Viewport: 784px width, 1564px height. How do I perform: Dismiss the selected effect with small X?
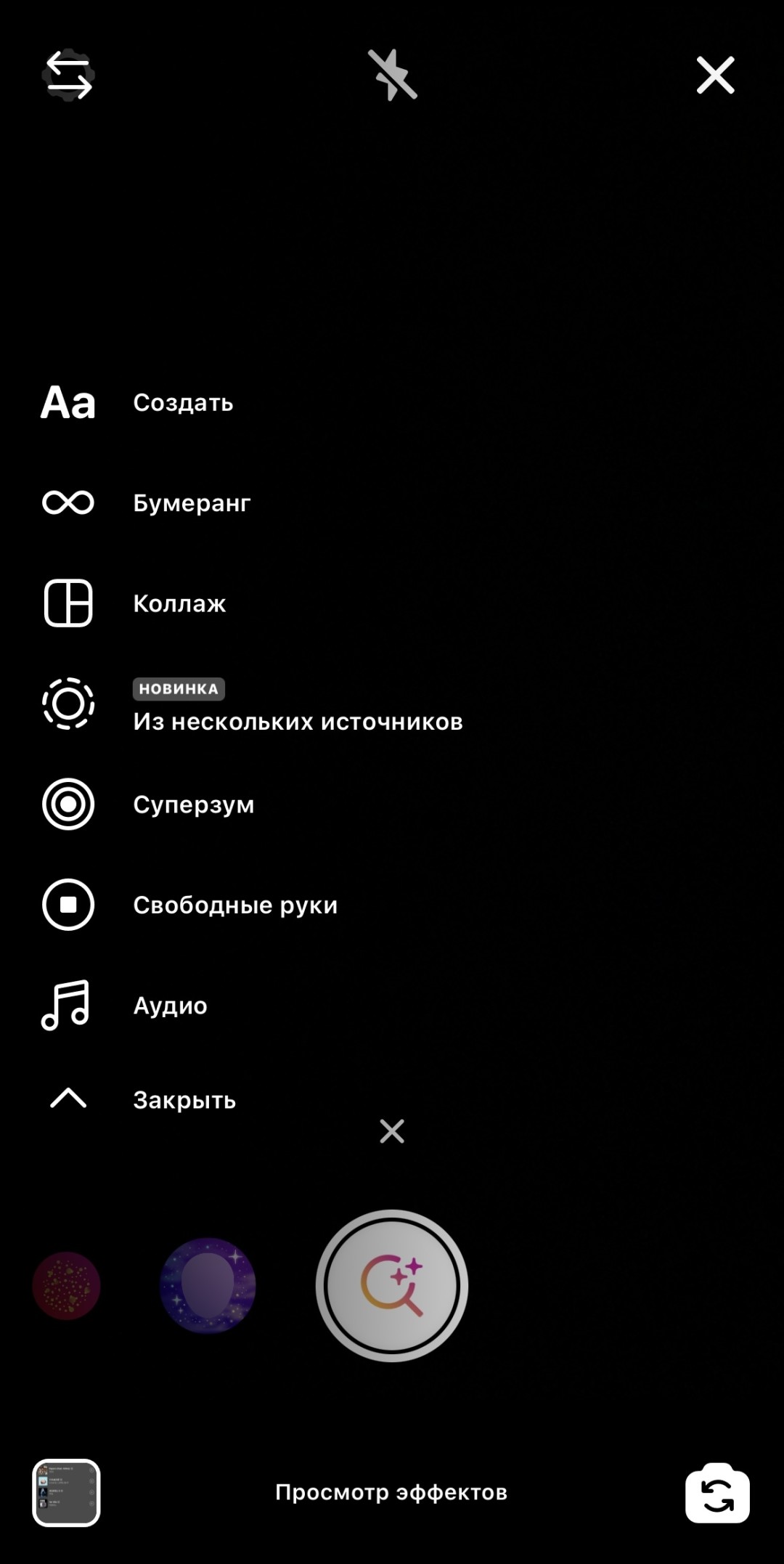click(392, 1131)
